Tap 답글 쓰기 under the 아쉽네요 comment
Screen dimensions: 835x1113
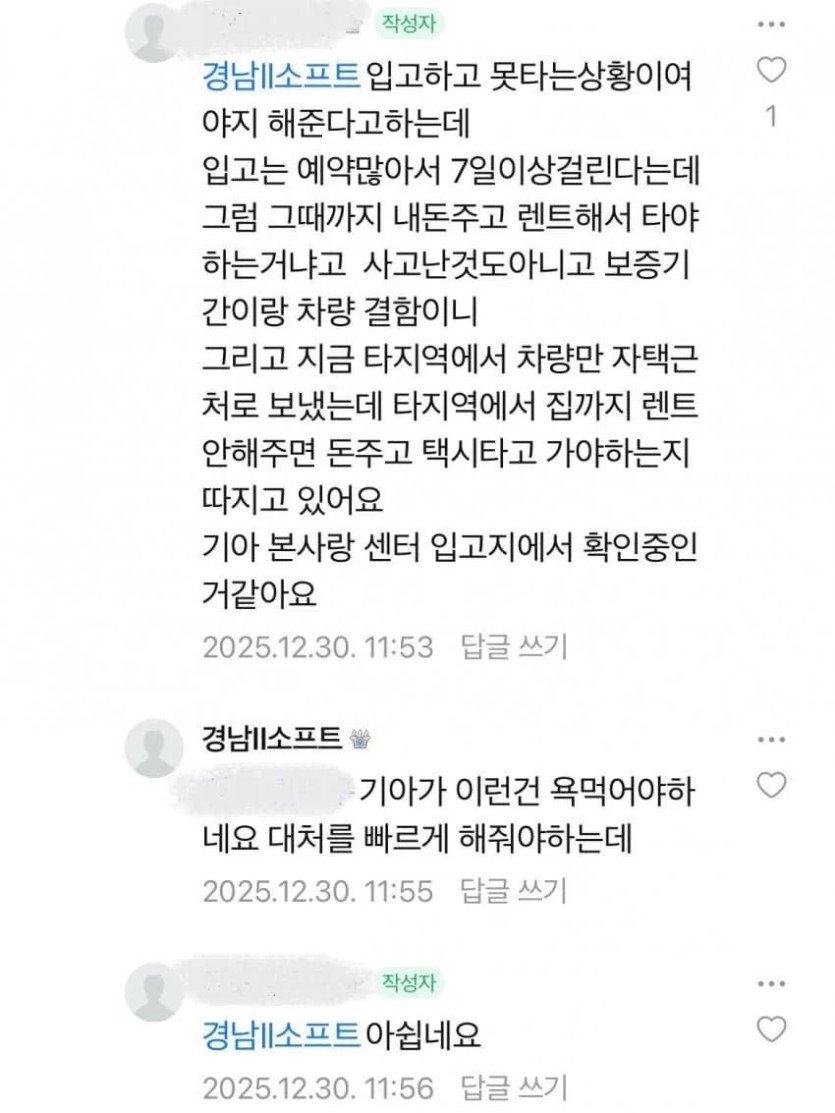513,1087
